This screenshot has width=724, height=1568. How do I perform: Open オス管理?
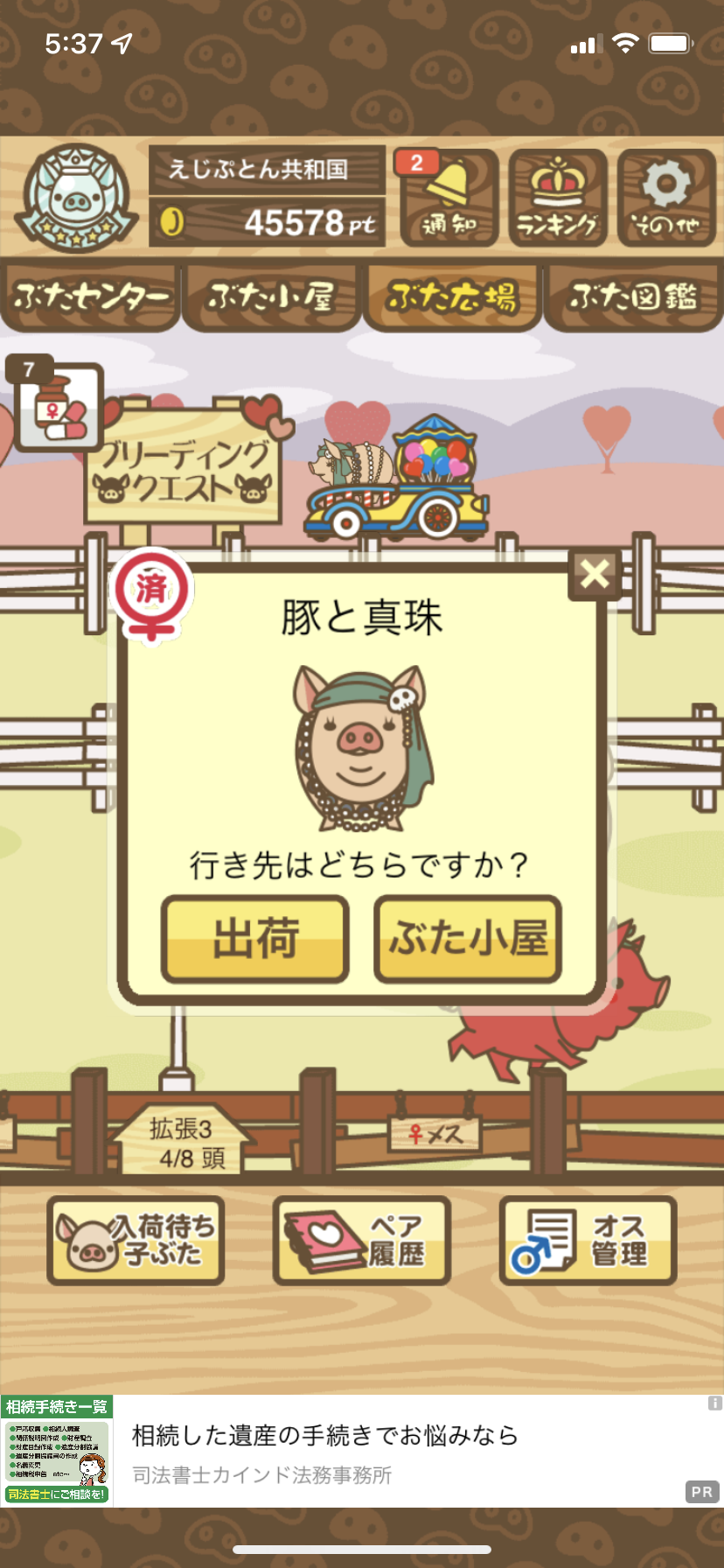588,1241
